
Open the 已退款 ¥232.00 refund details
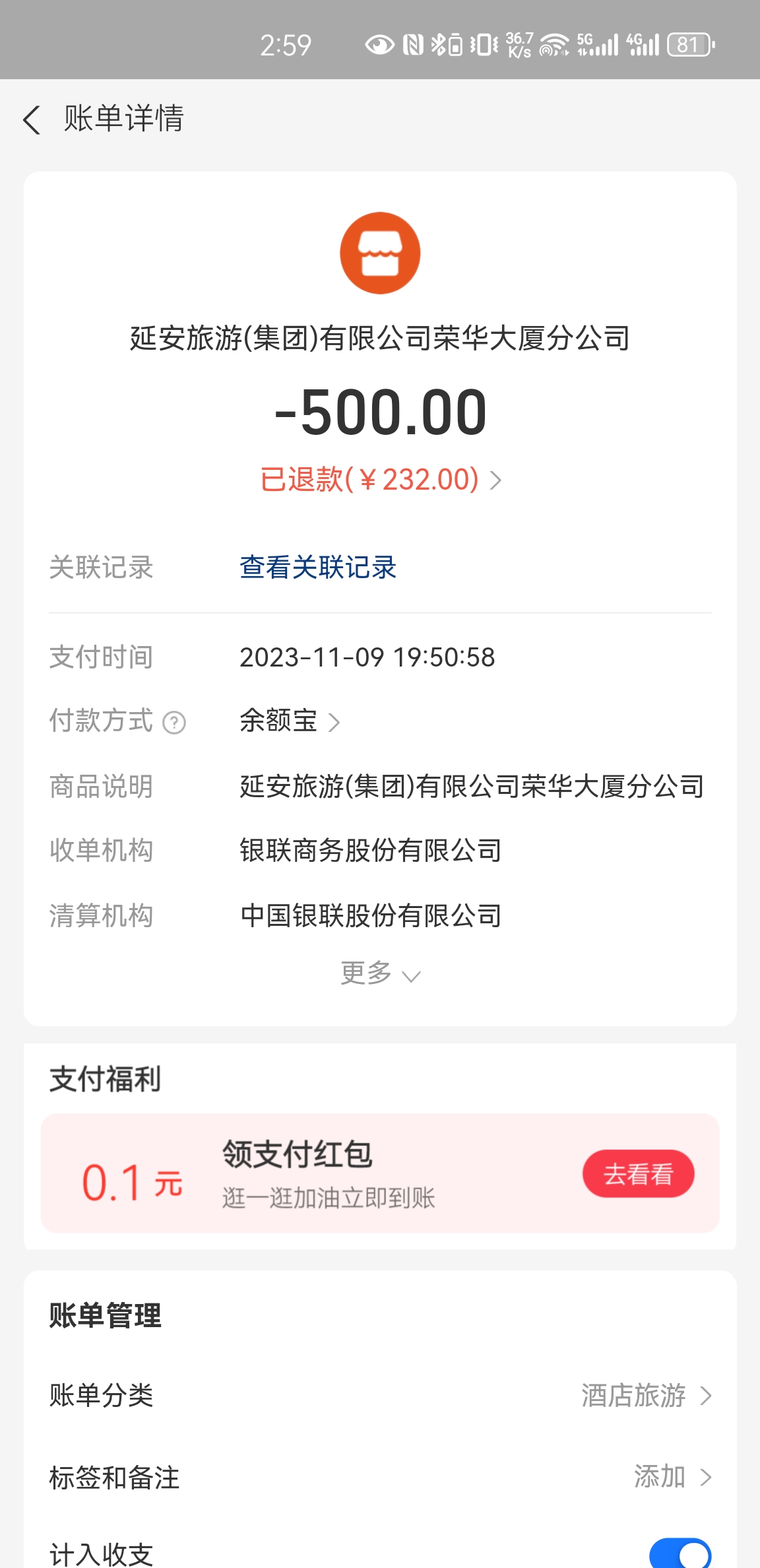381,480
